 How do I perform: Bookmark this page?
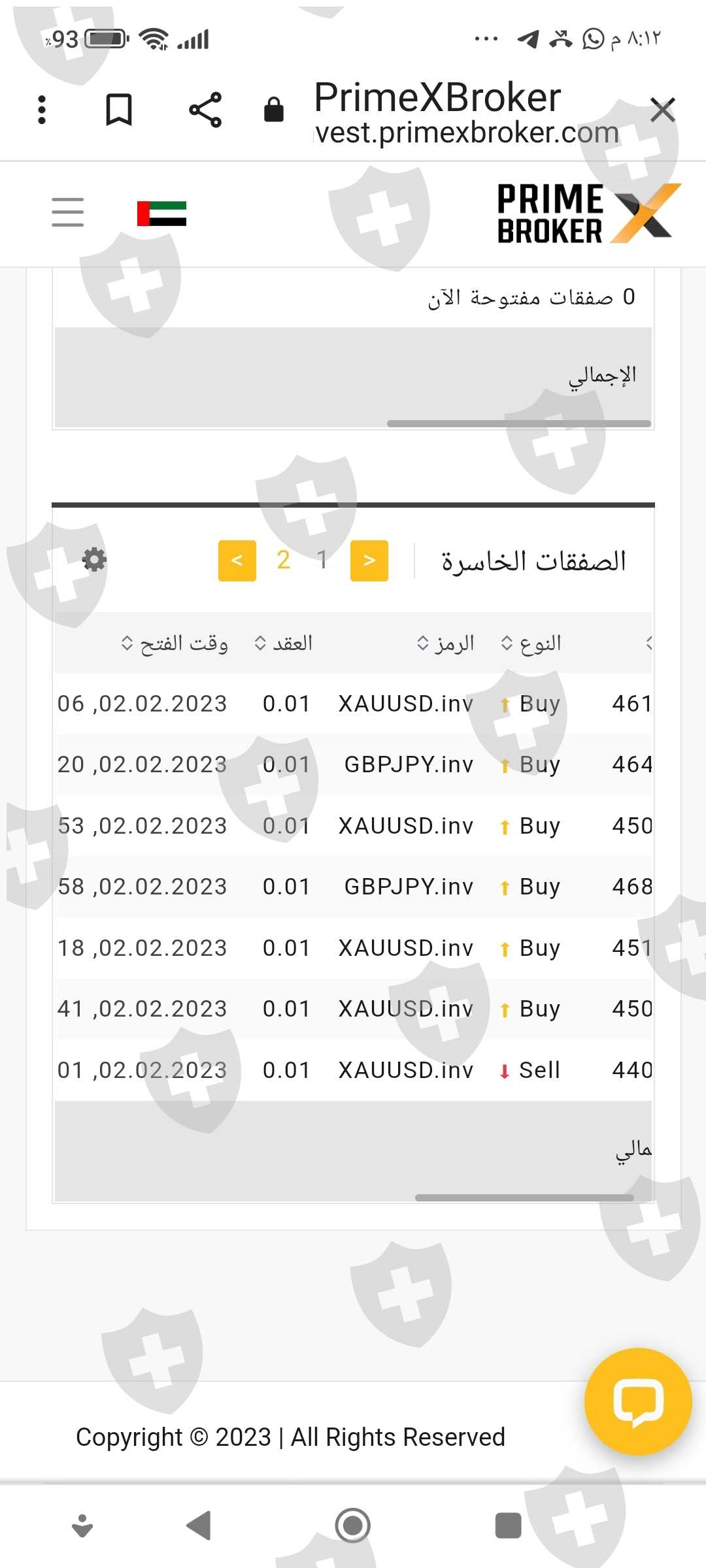(119, 110)
